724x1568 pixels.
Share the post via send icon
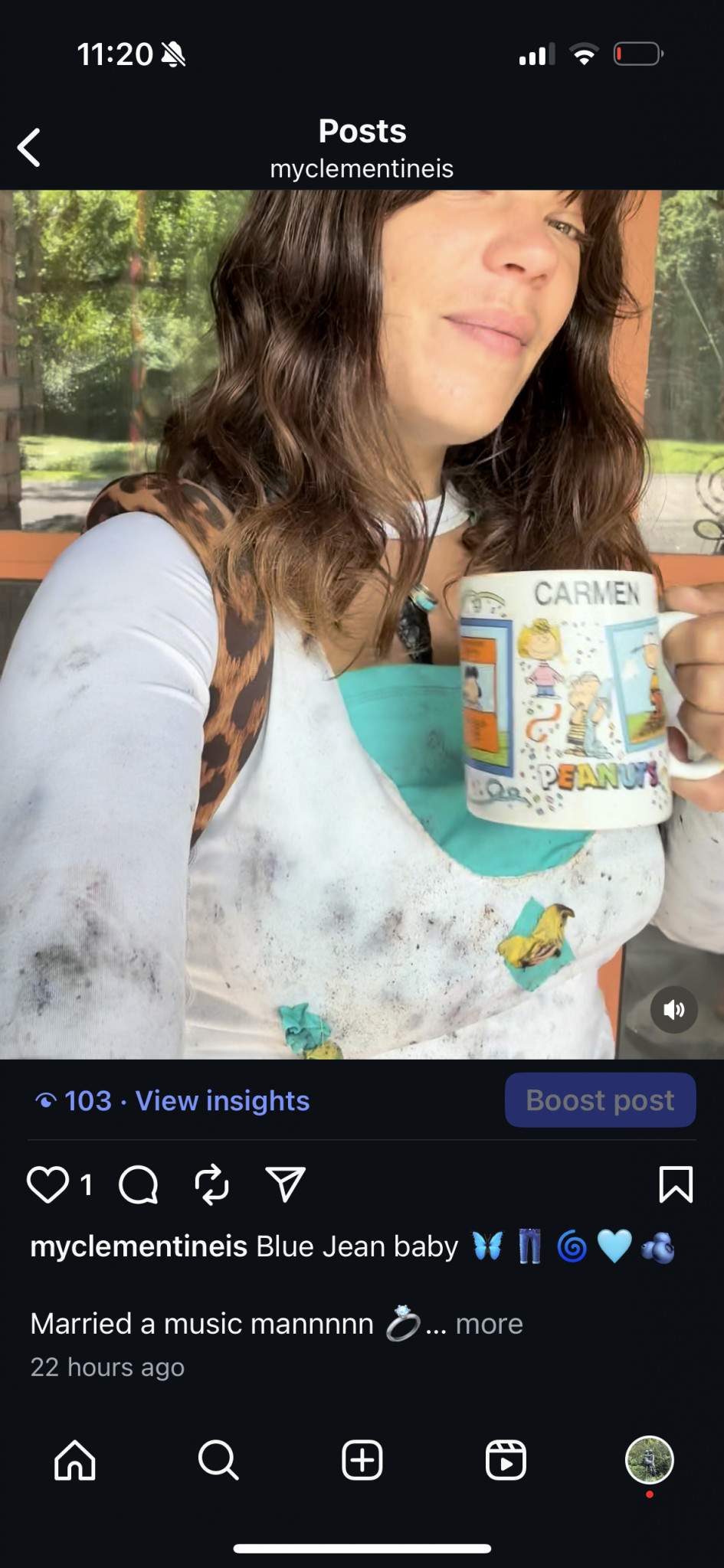(x=285, y=1184)
